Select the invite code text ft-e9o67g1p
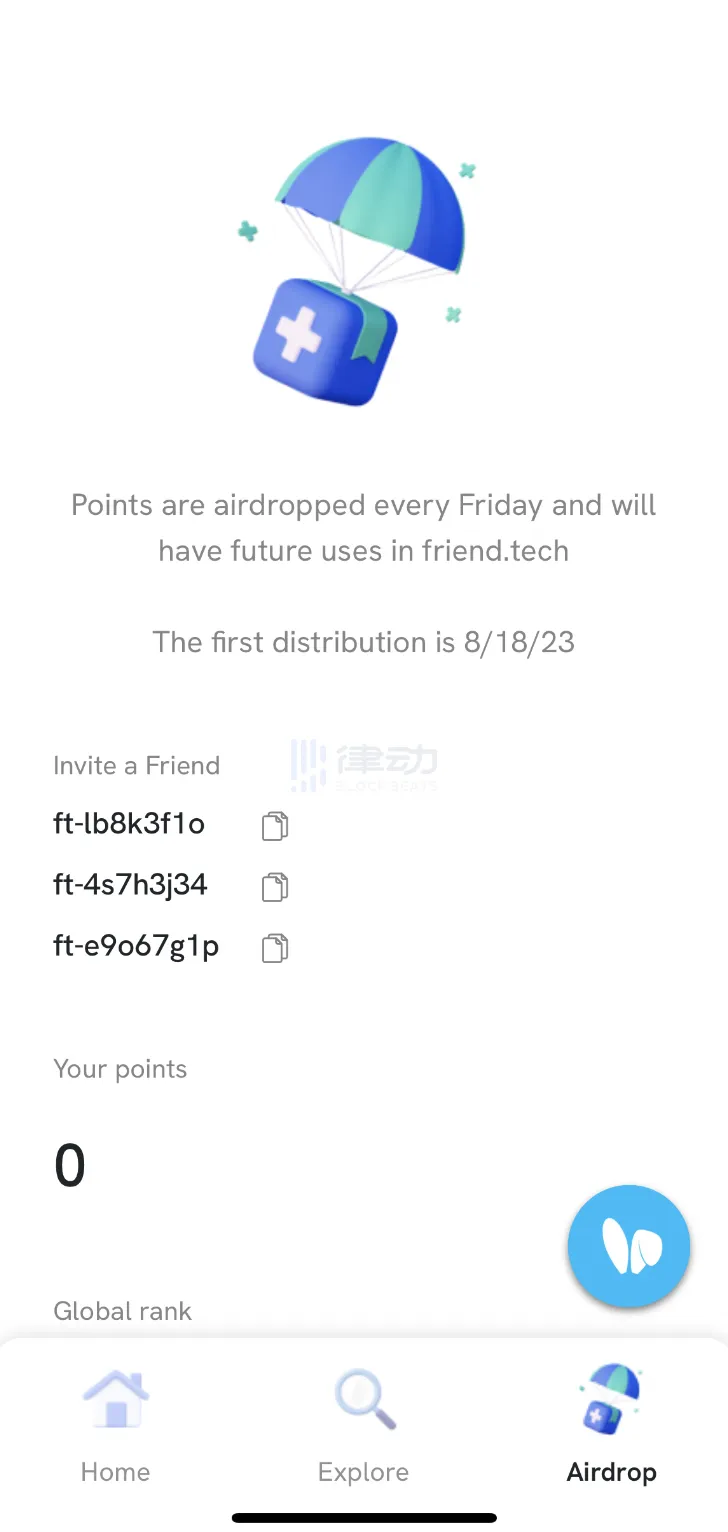Image resolution: width=728 pixels, height=1532 pixels. 136,946
